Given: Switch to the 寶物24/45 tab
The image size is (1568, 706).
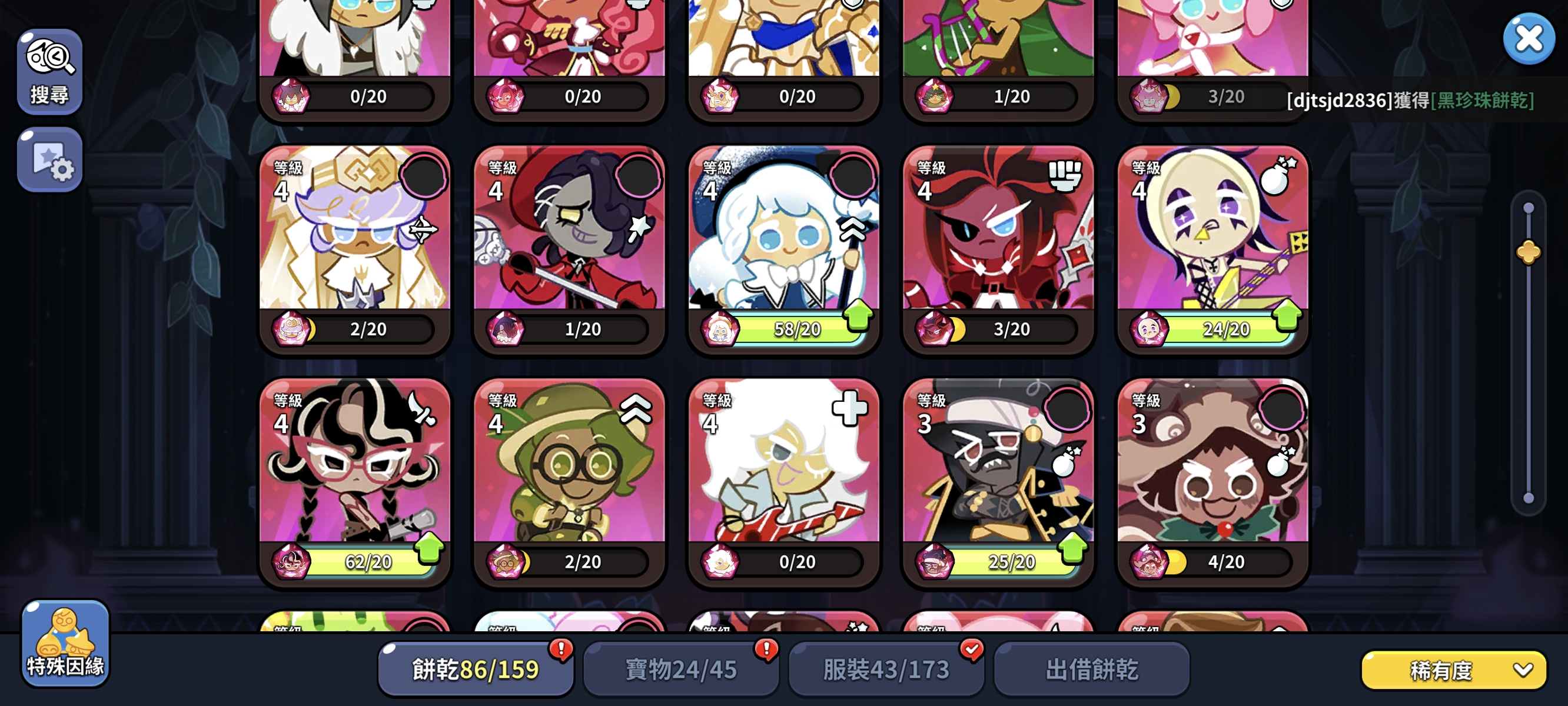Looking at the screenshot, I should click(x=680, y=670).
